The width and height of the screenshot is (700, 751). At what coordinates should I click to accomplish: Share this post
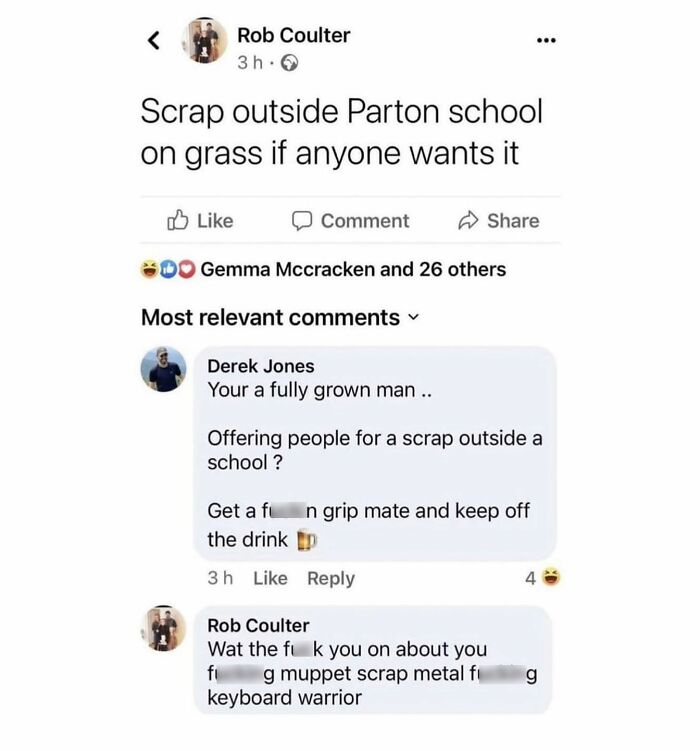pos(498,221)
